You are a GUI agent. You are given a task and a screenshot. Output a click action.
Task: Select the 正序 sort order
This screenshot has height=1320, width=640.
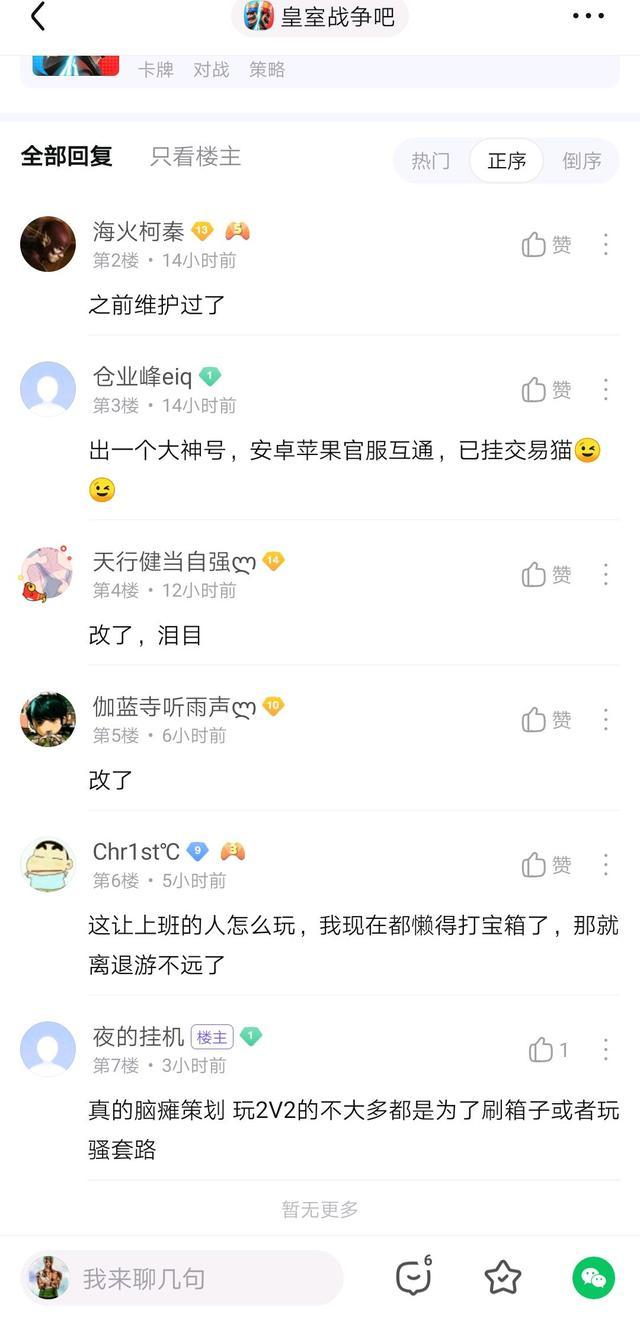point(506,161)
